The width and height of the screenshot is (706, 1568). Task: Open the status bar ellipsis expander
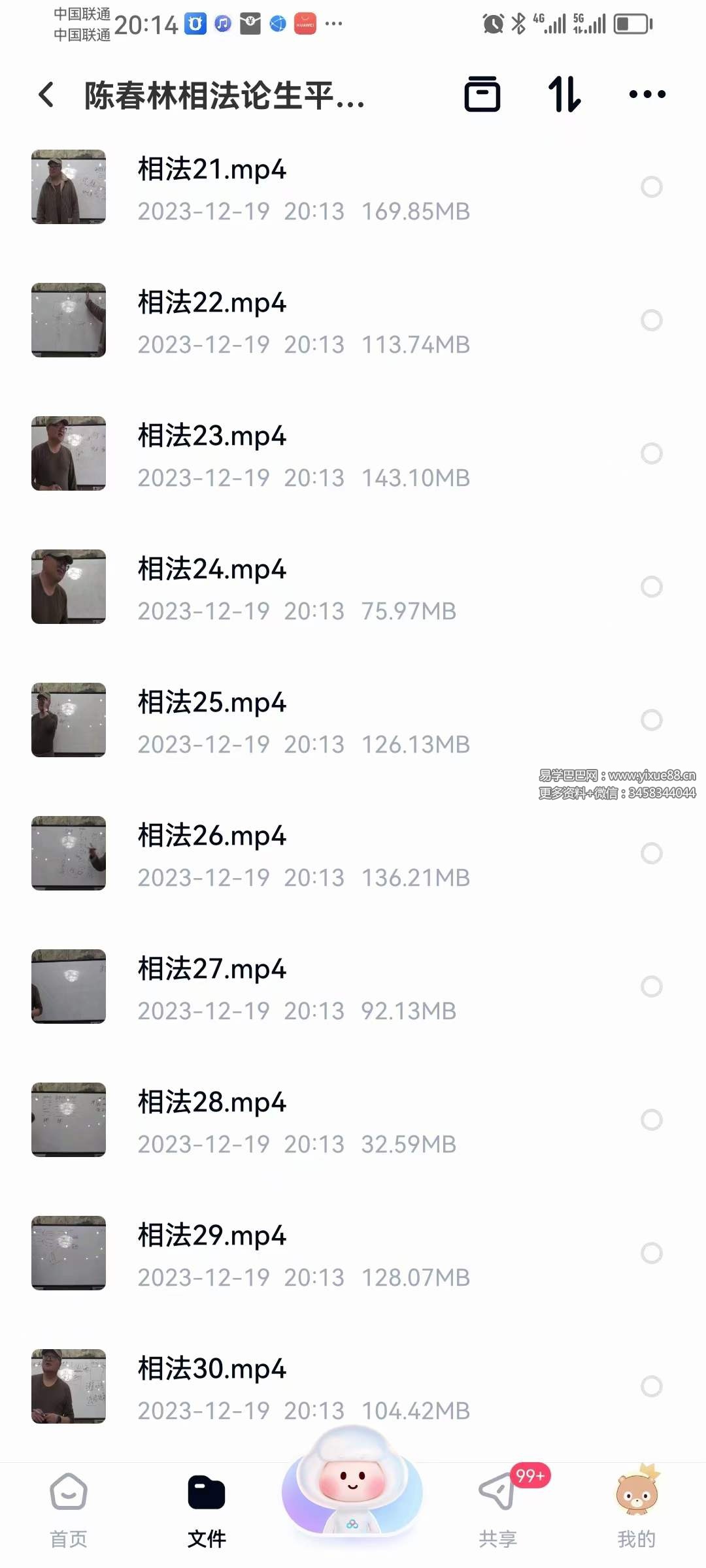point(333,24)
